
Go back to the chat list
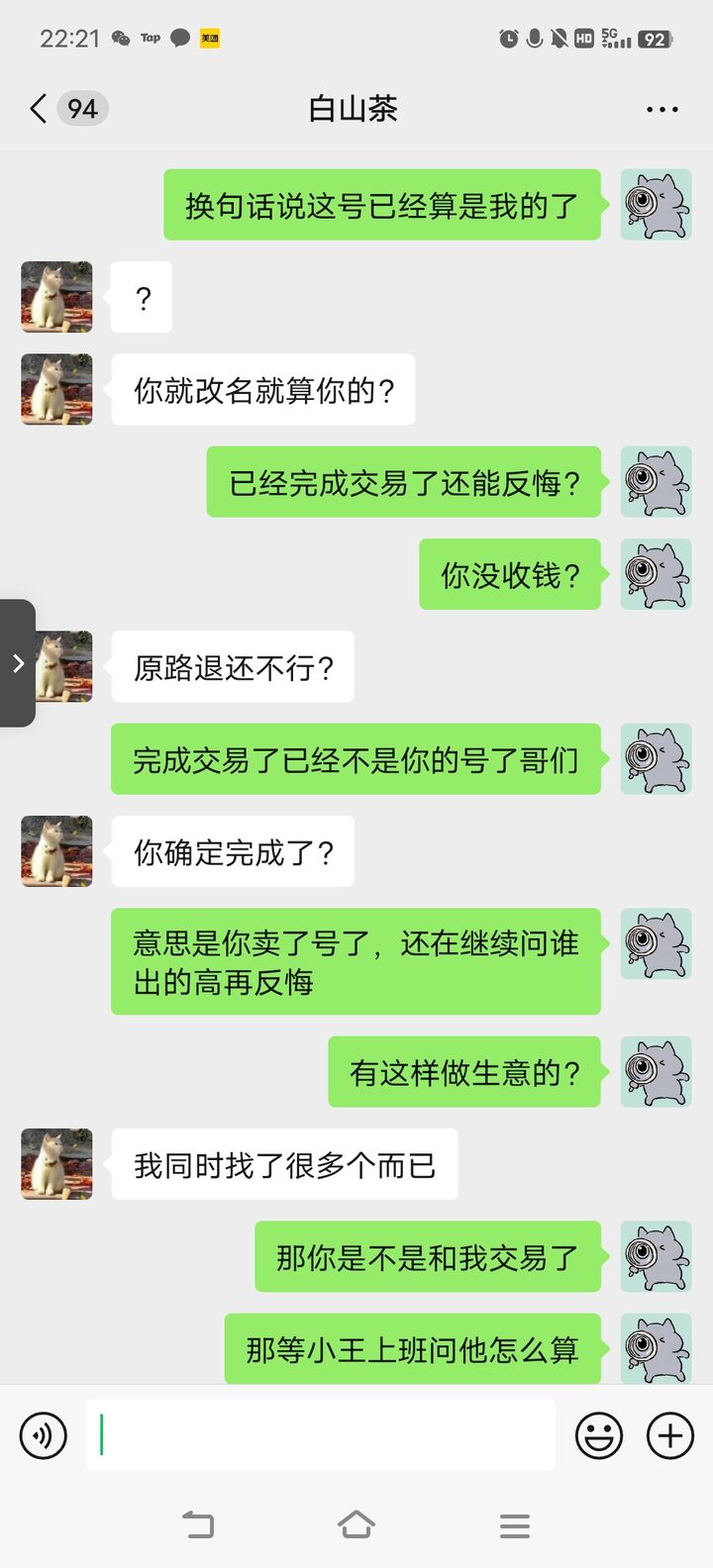click(x=40, y=109)
